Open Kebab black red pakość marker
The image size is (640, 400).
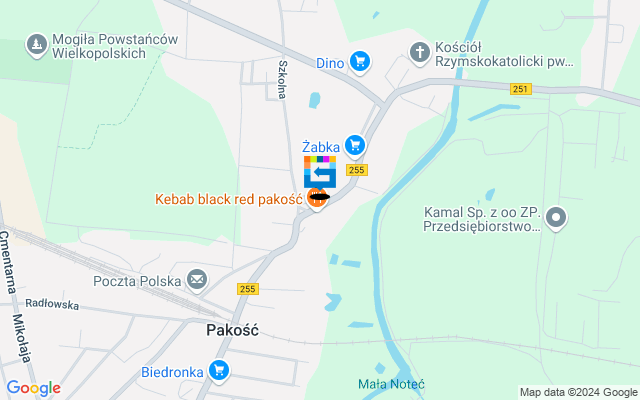pos(318,199)
